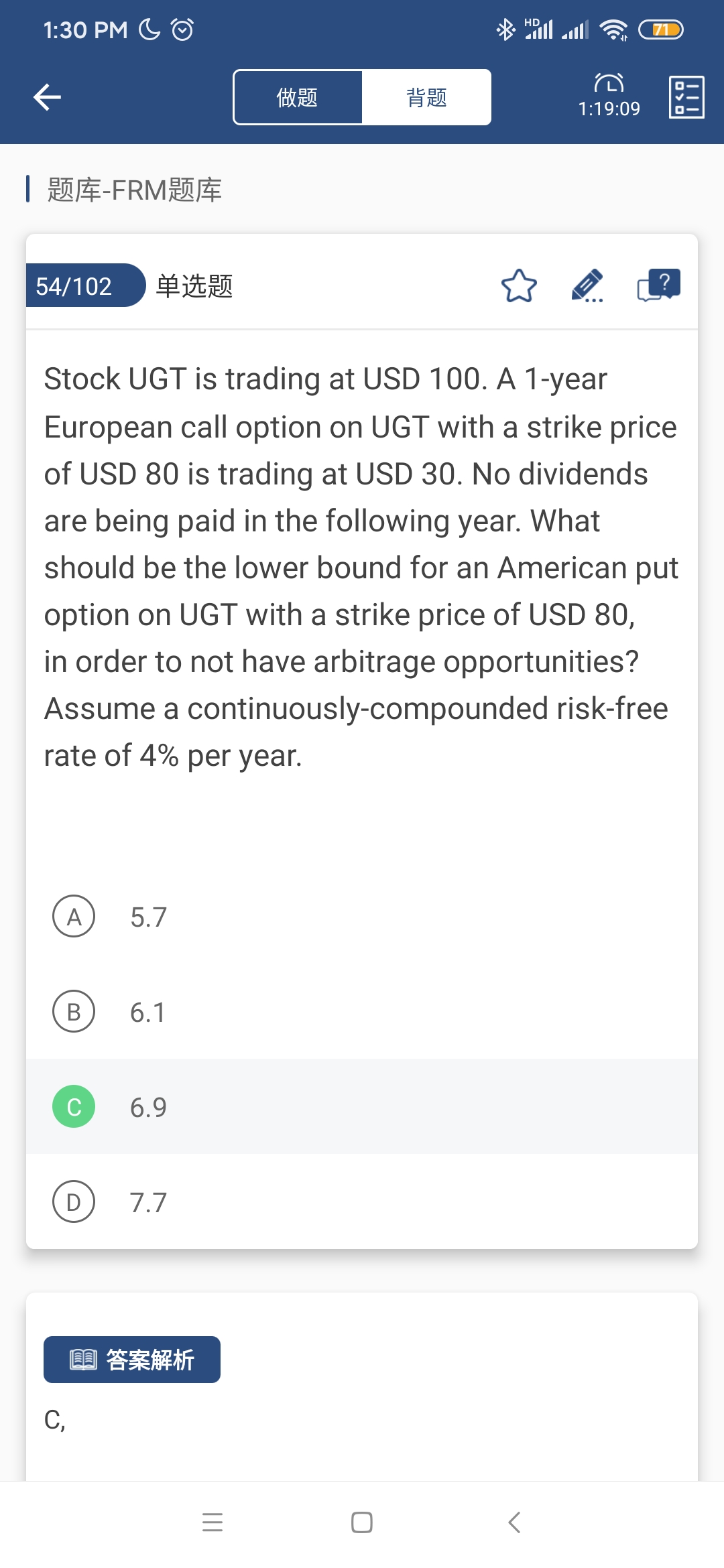This screenshot has height=1568, width=724.
Task: Go back using the top arrow
Action: [47, 97]
